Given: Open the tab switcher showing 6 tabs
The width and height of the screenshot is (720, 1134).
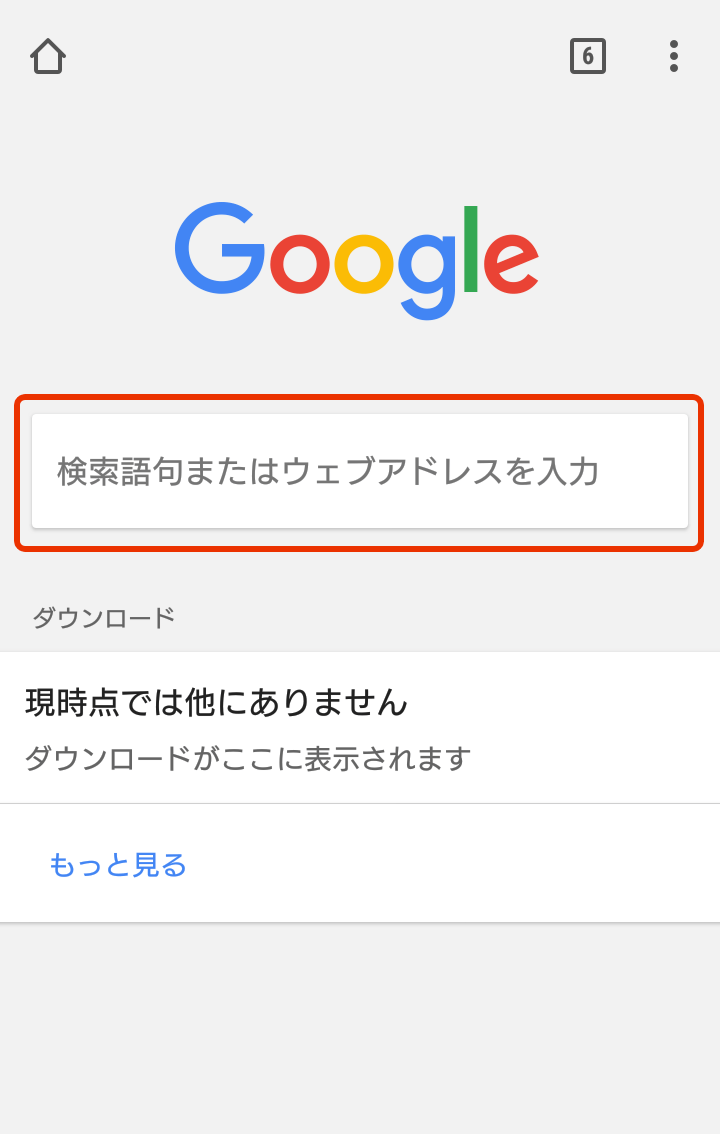Looking at the screenshot, I should coord(588,56).
